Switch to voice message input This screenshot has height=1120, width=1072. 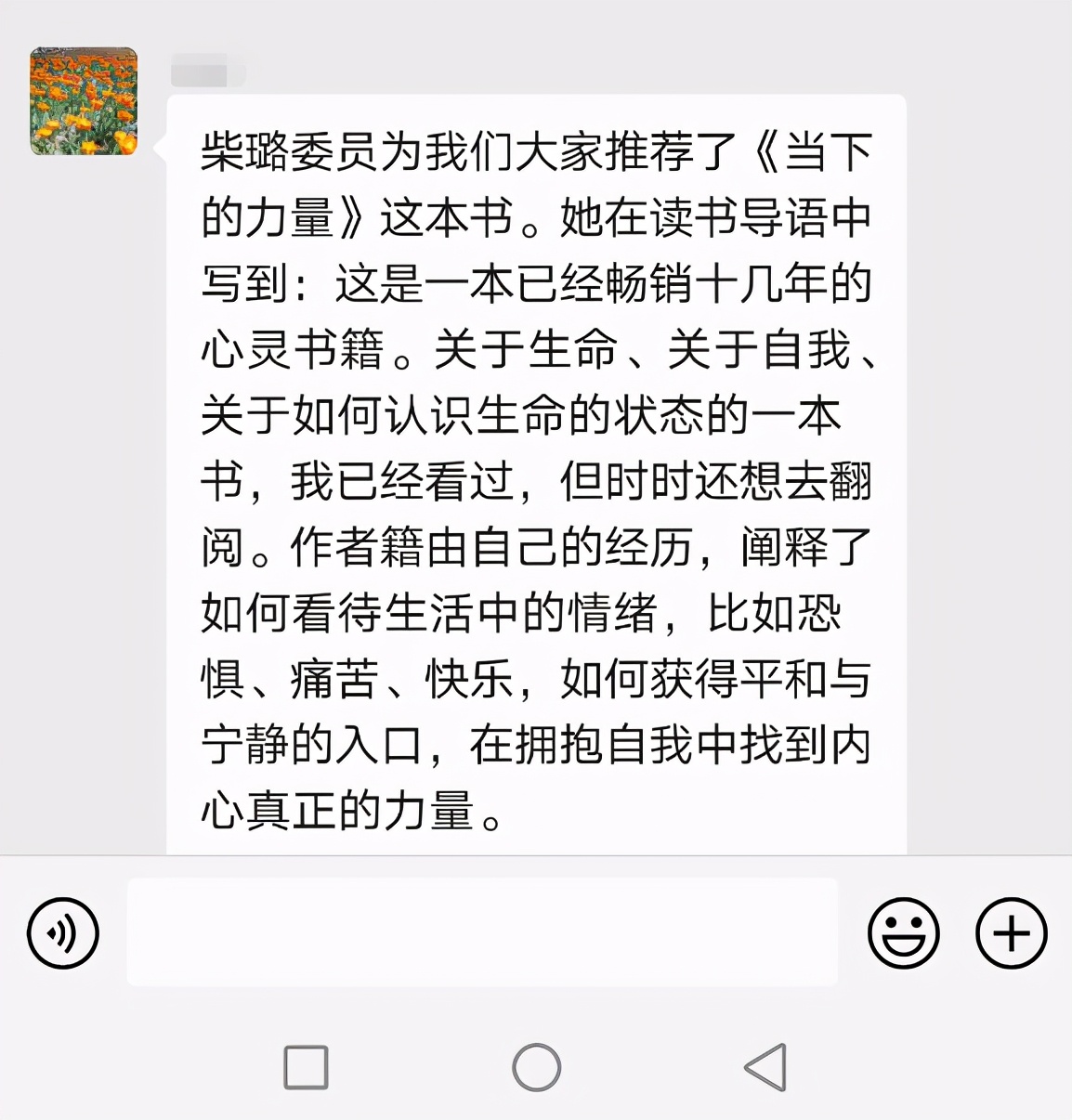click(63, 933)
